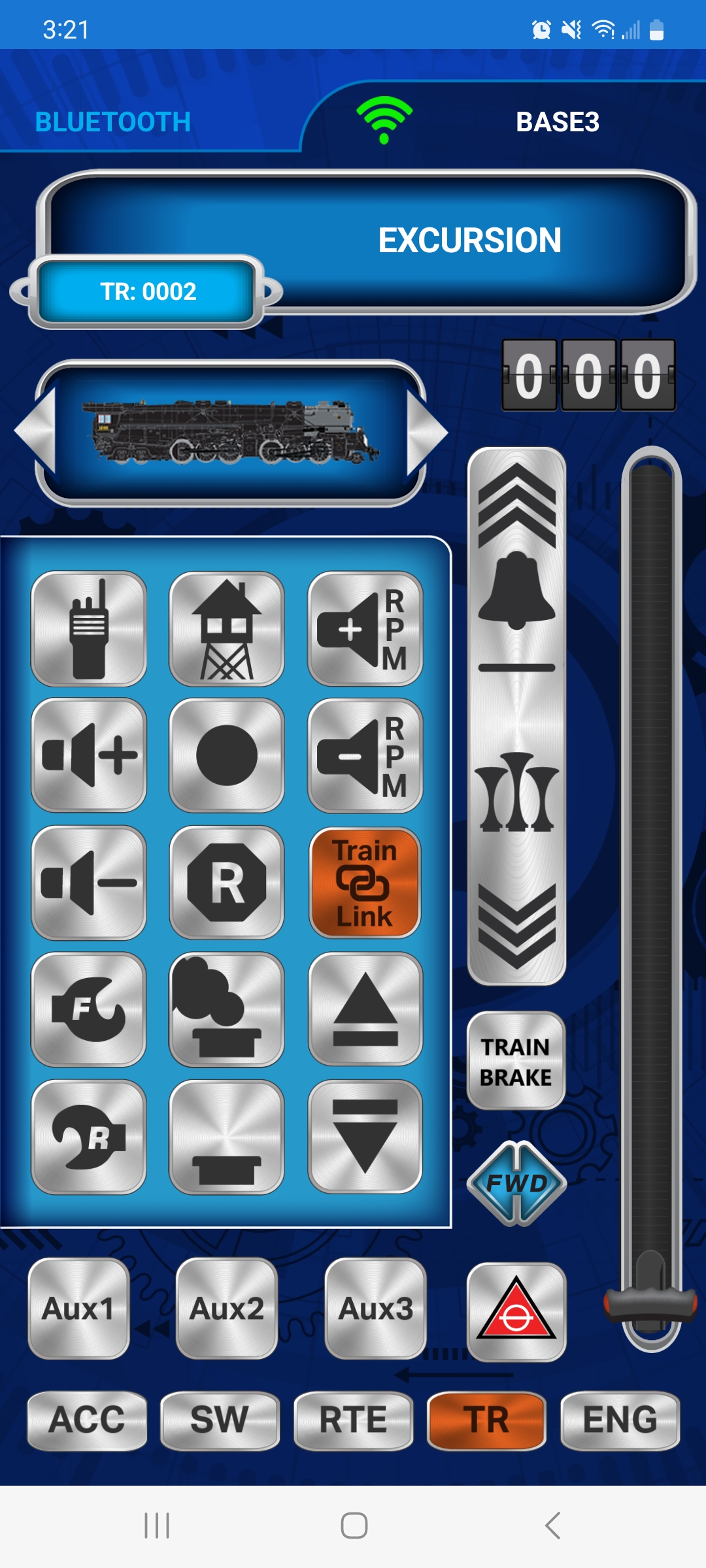
Task: Lower the volume with speaker minus
Action: click(89, 883)
